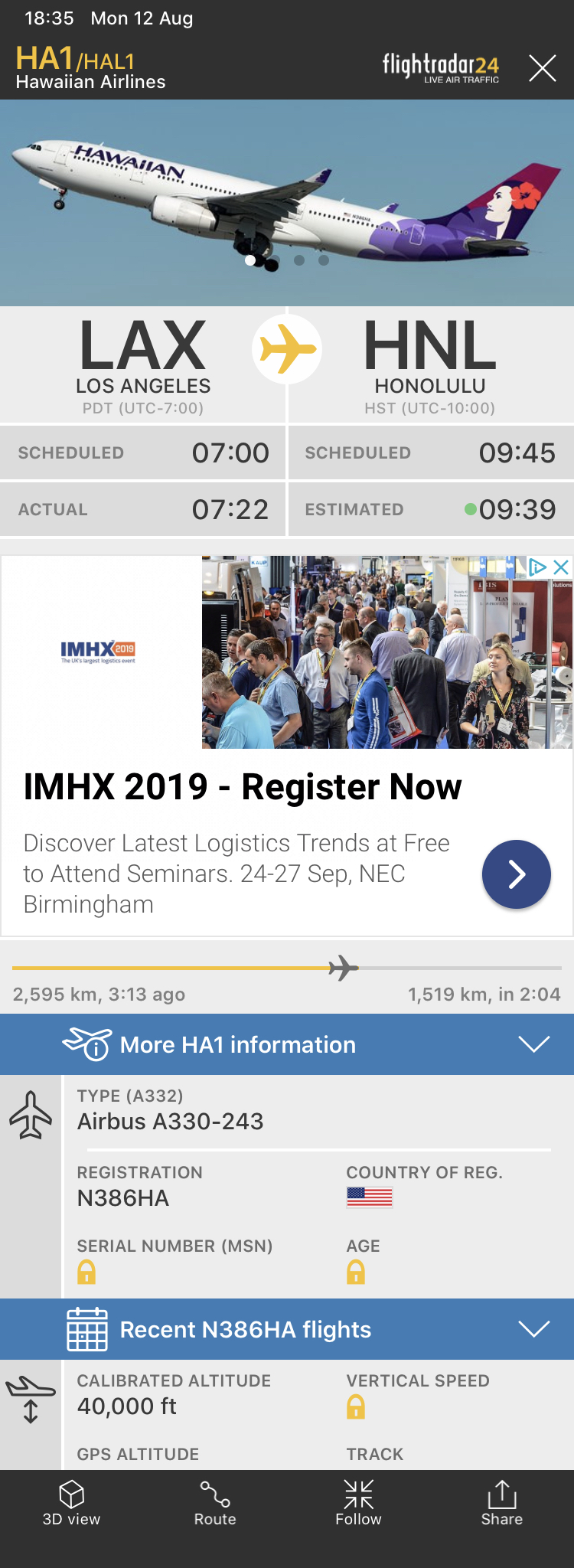Close the HA1 flight details panel
This screenshot has height=1568, width=574.
click(x=543, y=69)
